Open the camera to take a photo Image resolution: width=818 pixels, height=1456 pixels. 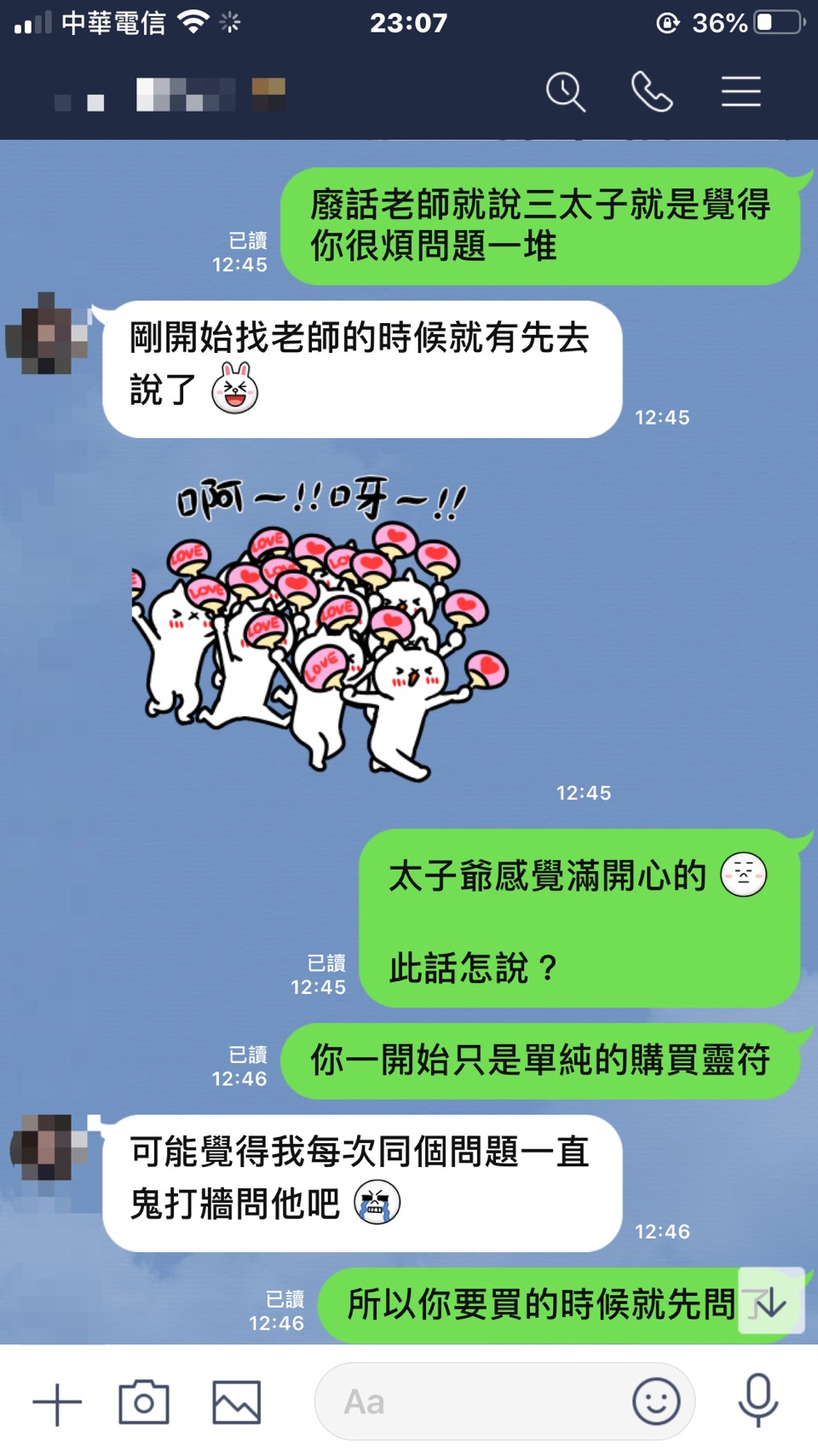(x=143, y=1402)
